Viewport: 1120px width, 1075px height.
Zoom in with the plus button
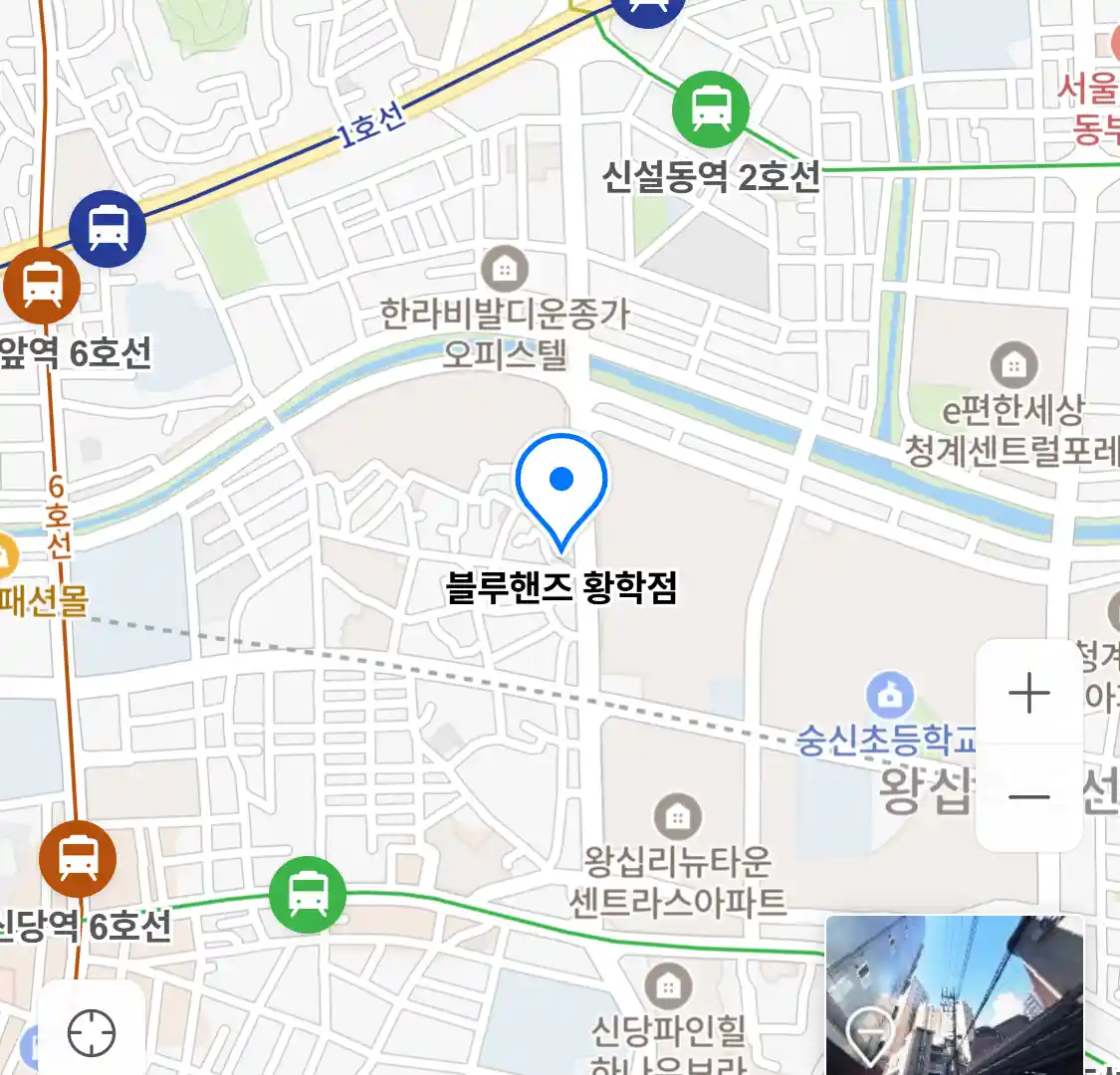click(1028, 693)
